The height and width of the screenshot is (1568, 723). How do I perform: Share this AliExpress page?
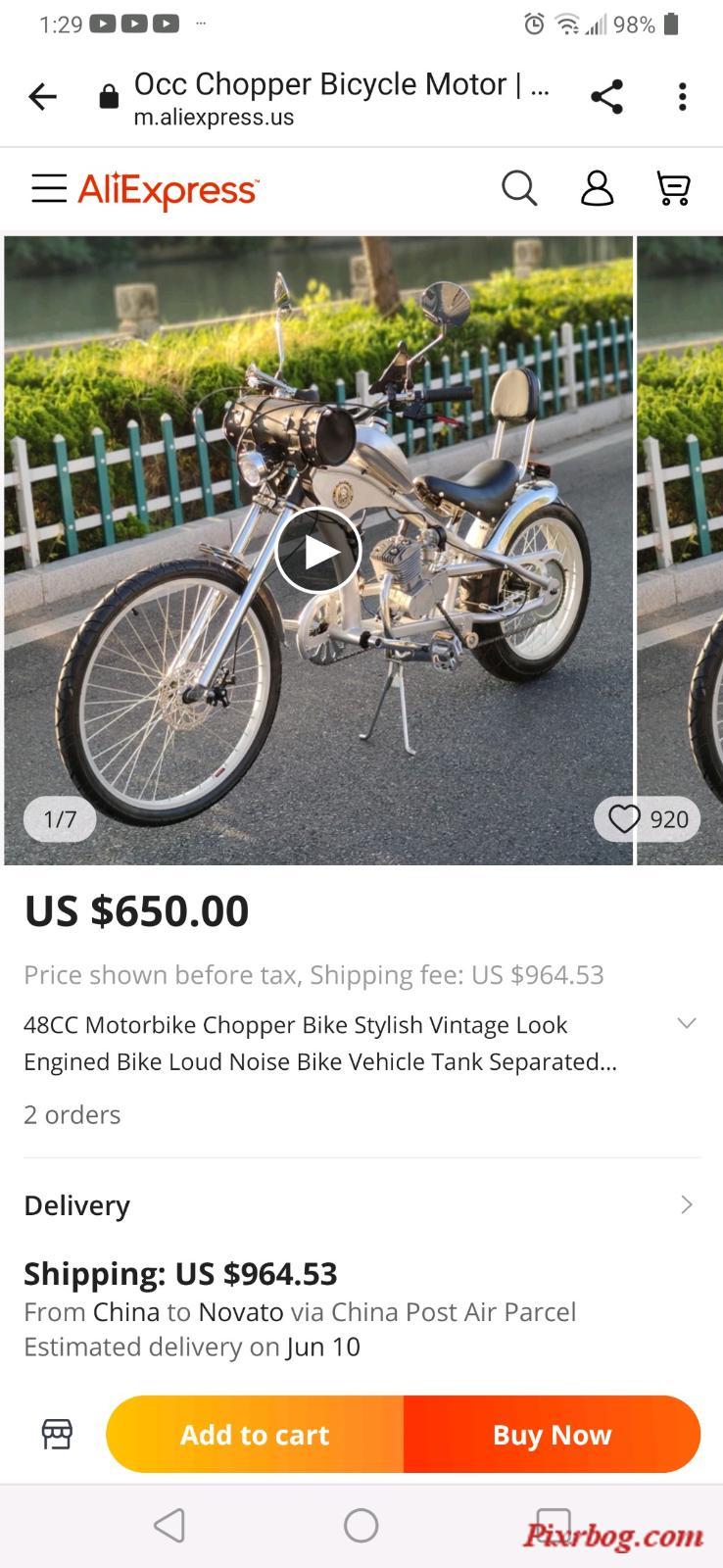606,97
